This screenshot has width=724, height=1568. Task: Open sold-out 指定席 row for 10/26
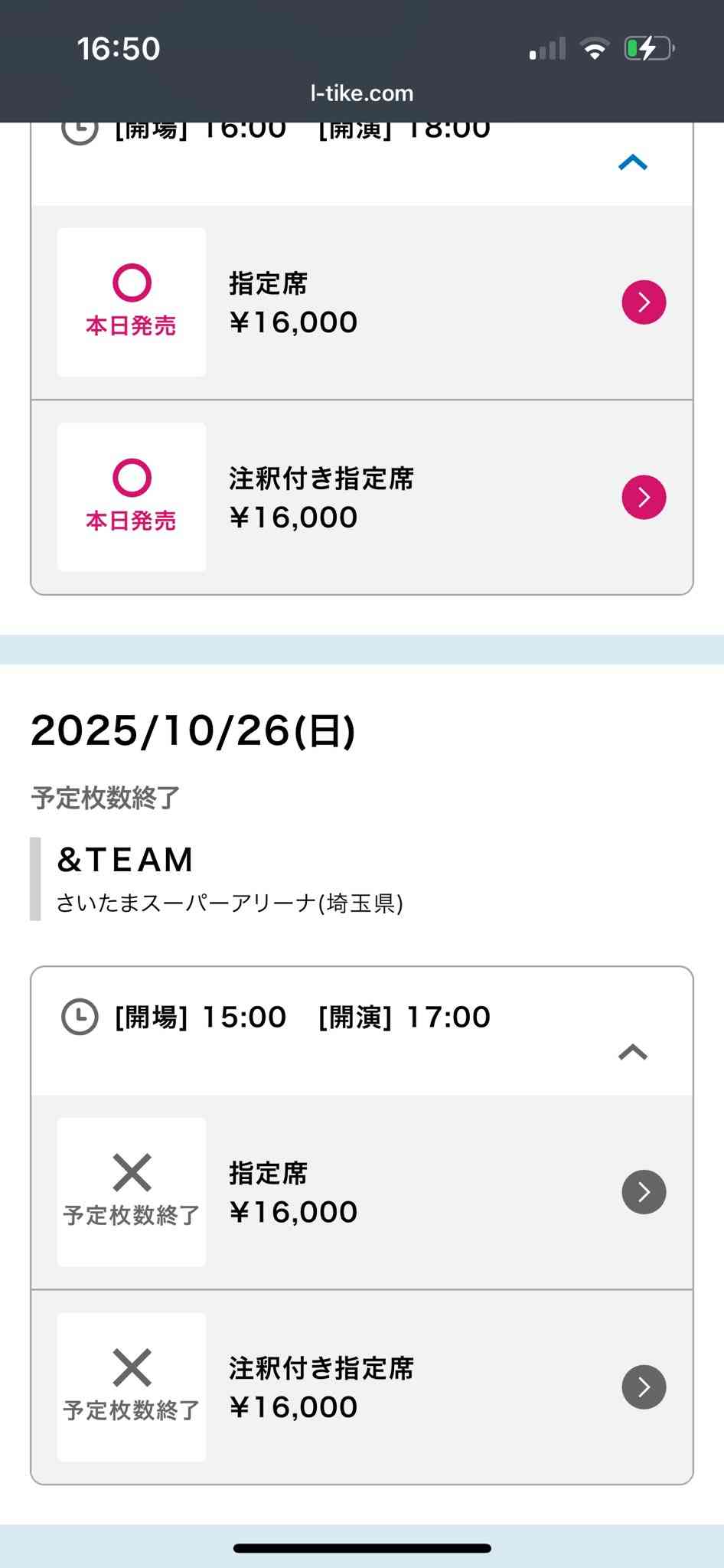point(362,1192)
